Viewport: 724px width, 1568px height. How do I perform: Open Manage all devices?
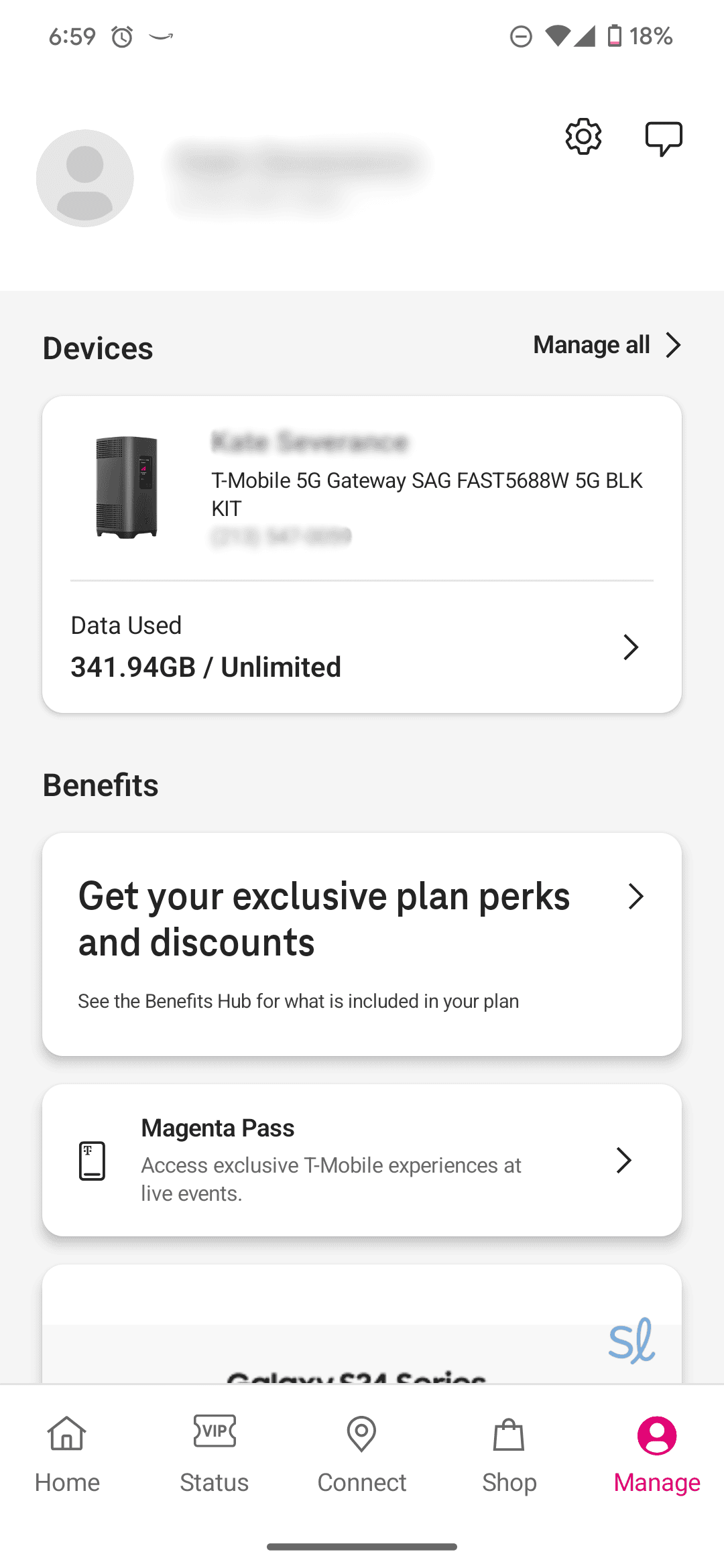[x=607, y=345]
